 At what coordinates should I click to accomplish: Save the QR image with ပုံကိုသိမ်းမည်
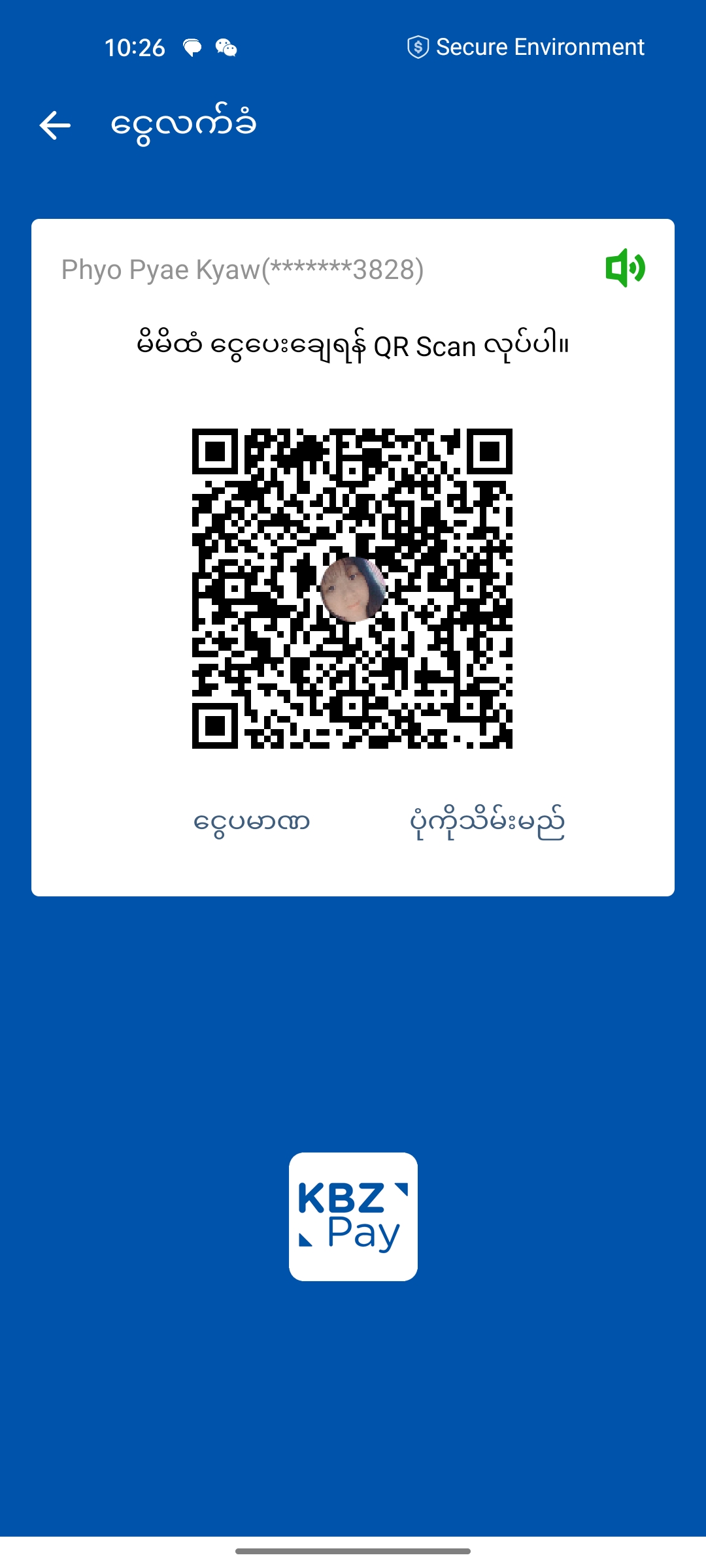coord(487,822)
